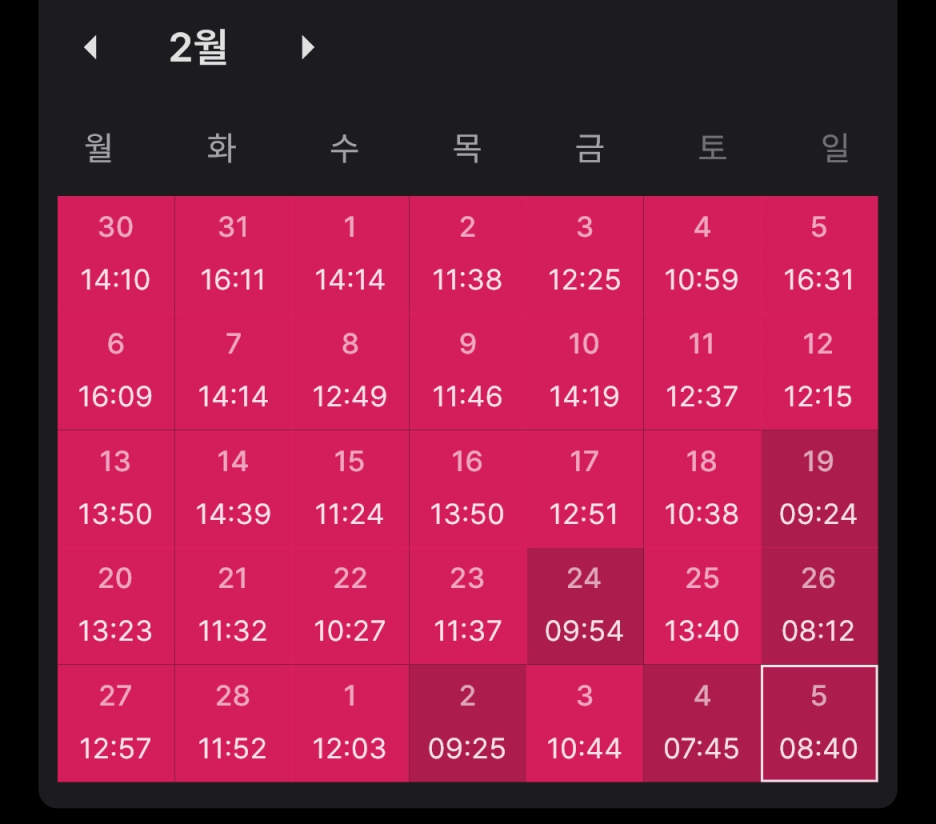Image resolution: width=936 pixels, height=824 pixels.
Task: Select day 2 showing 09:25
Action: point(467,722)
